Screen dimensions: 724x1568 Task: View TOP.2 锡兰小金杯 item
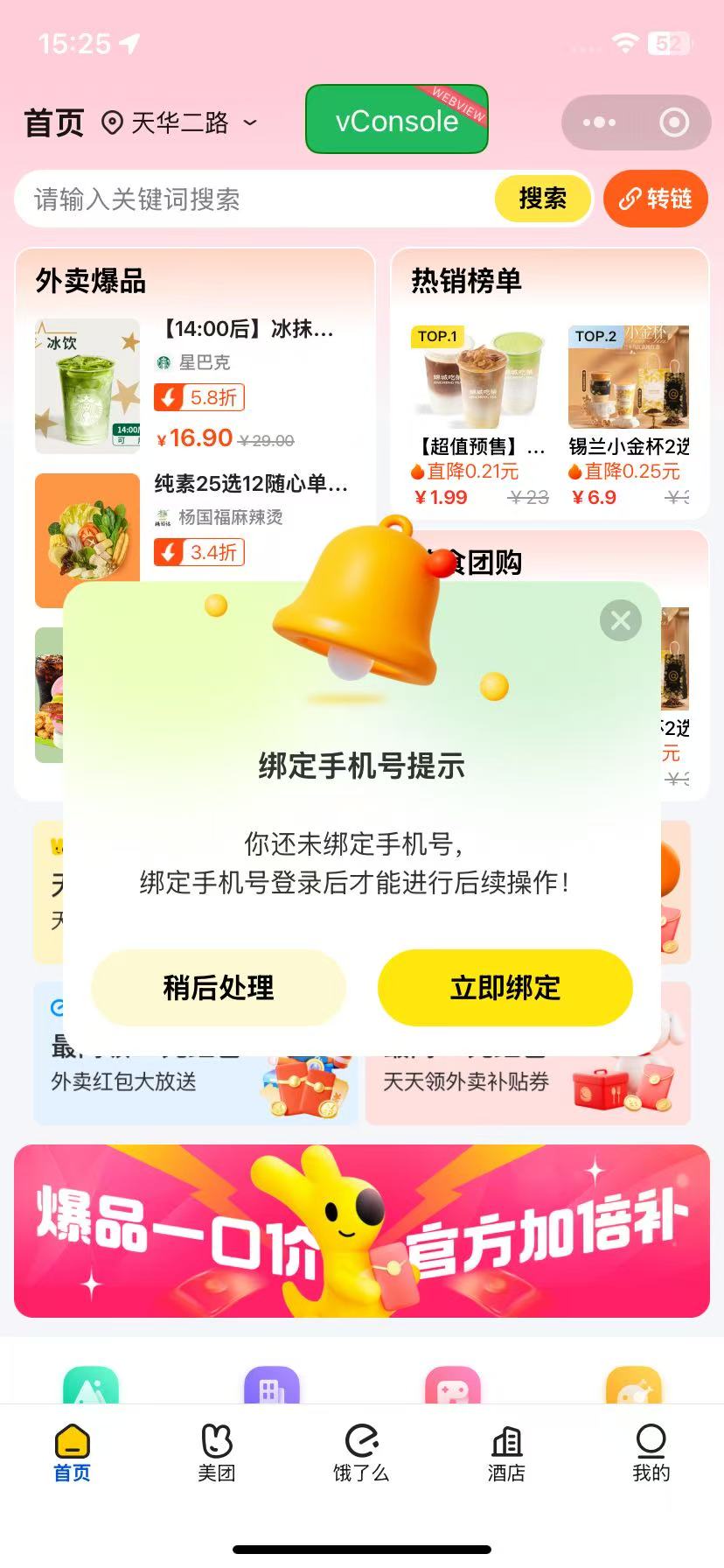(630, 416)
